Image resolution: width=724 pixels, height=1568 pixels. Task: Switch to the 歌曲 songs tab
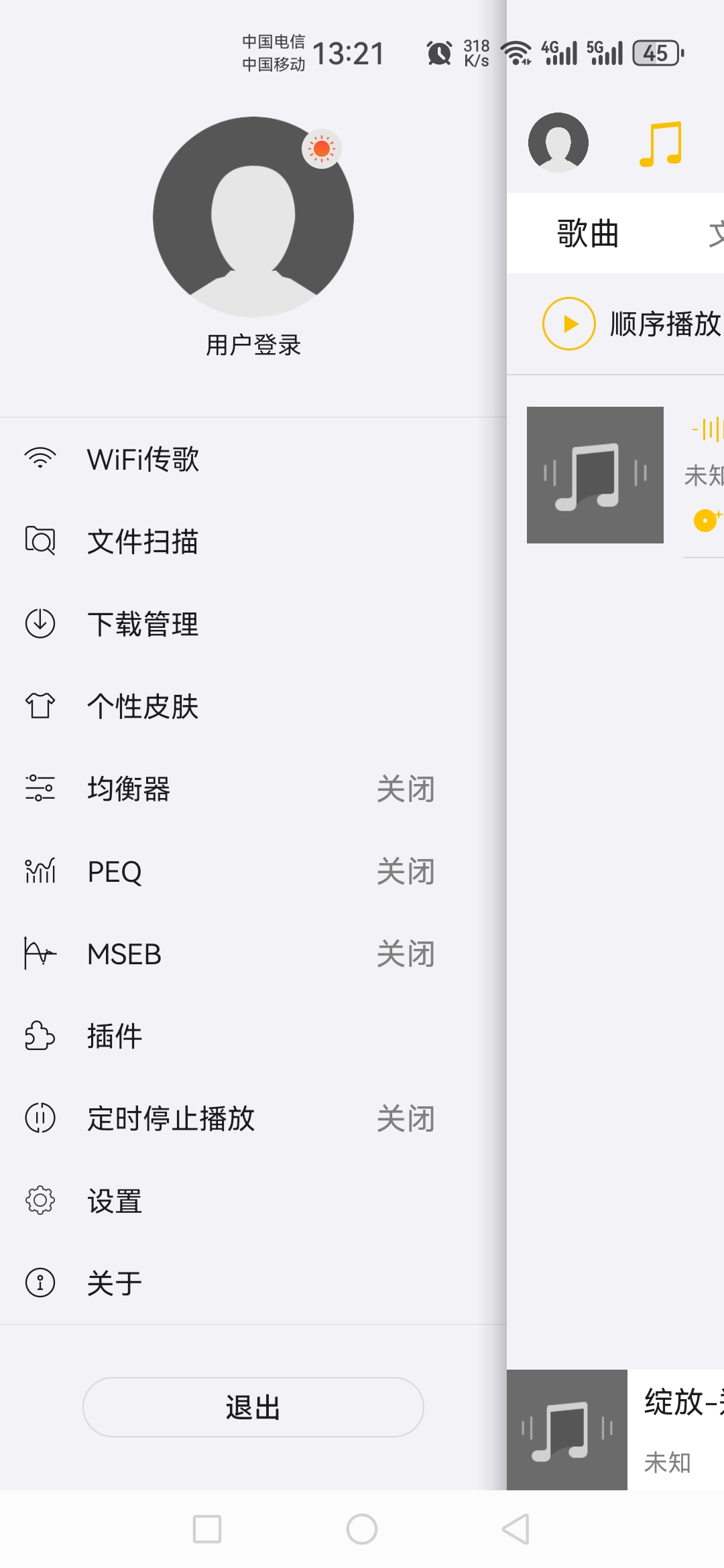(x=588, y=234)
